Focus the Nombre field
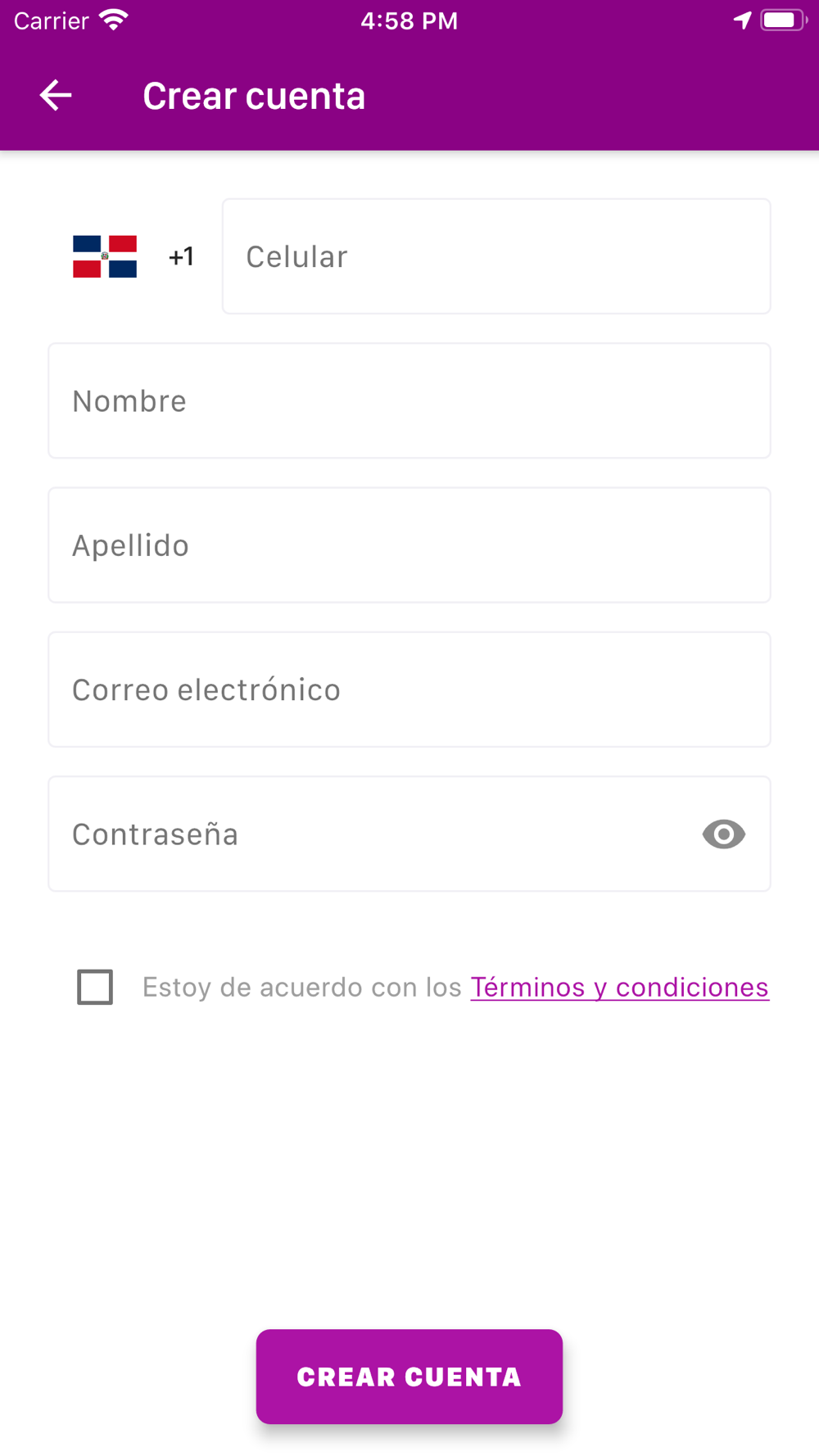The height and width of the screenshot is (1456, 819). pyautogui.click(x=409, y=400)
